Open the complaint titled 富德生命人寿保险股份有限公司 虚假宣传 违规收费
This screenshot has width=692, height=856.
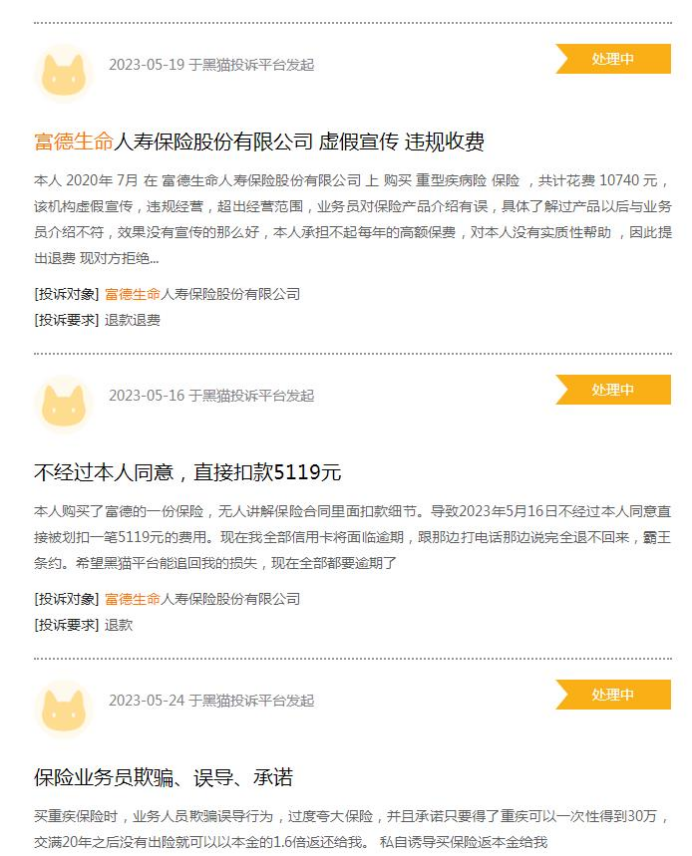click(x=259, y=142)
